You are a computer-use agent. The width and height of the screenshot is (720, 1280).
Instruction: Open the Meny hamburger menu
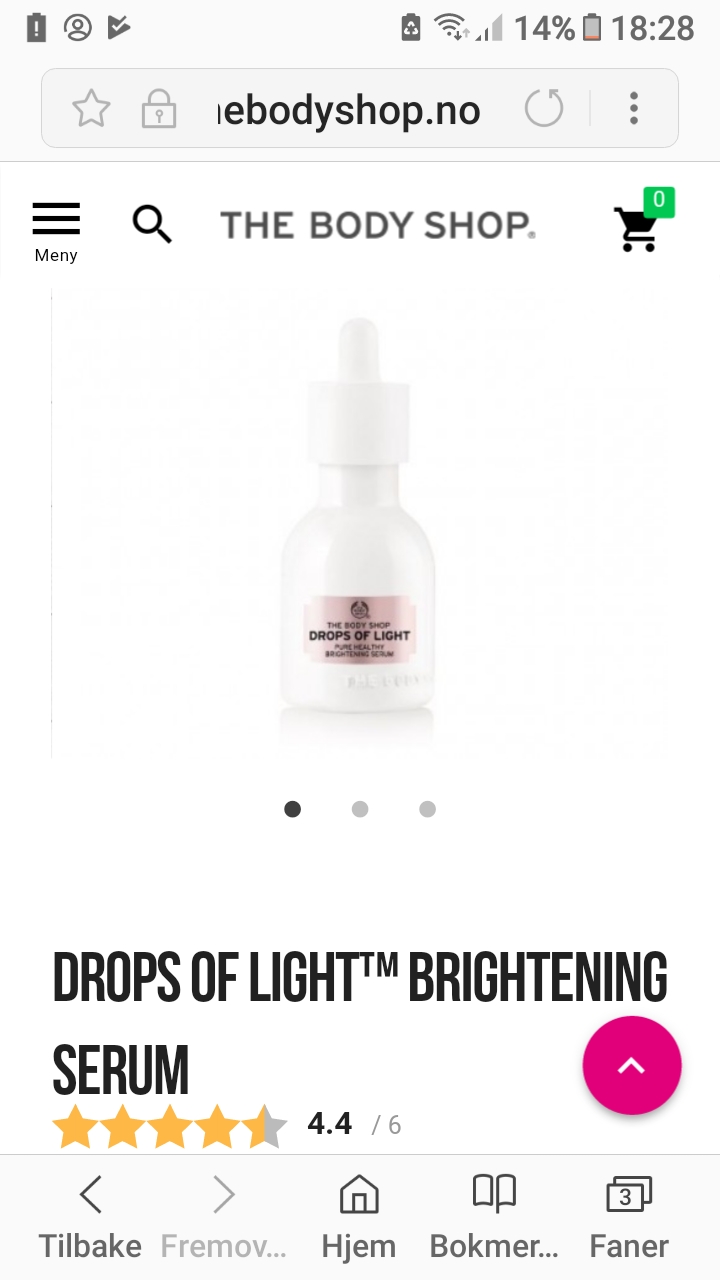(56, 232)
